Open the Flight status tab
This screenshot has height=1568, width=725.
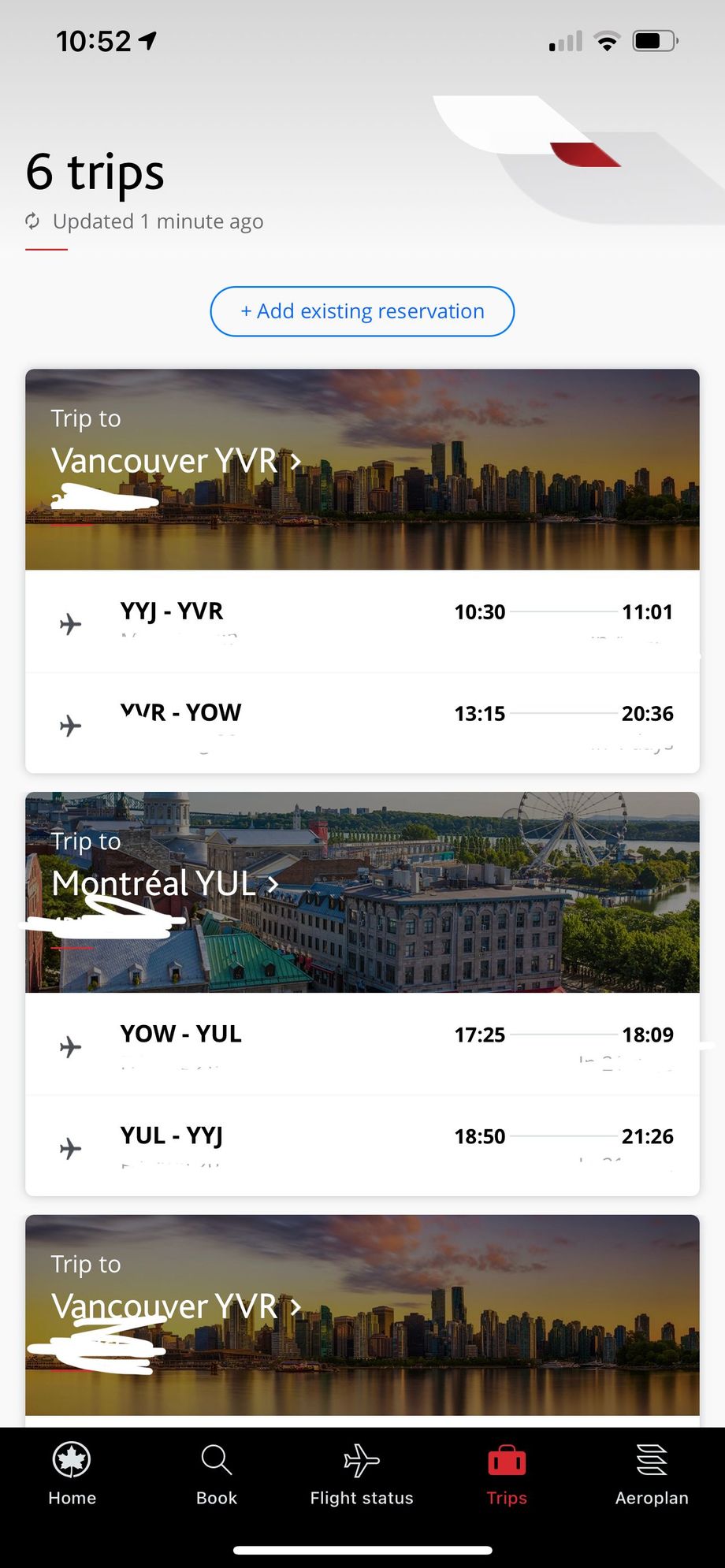[x=362, y=1474]
